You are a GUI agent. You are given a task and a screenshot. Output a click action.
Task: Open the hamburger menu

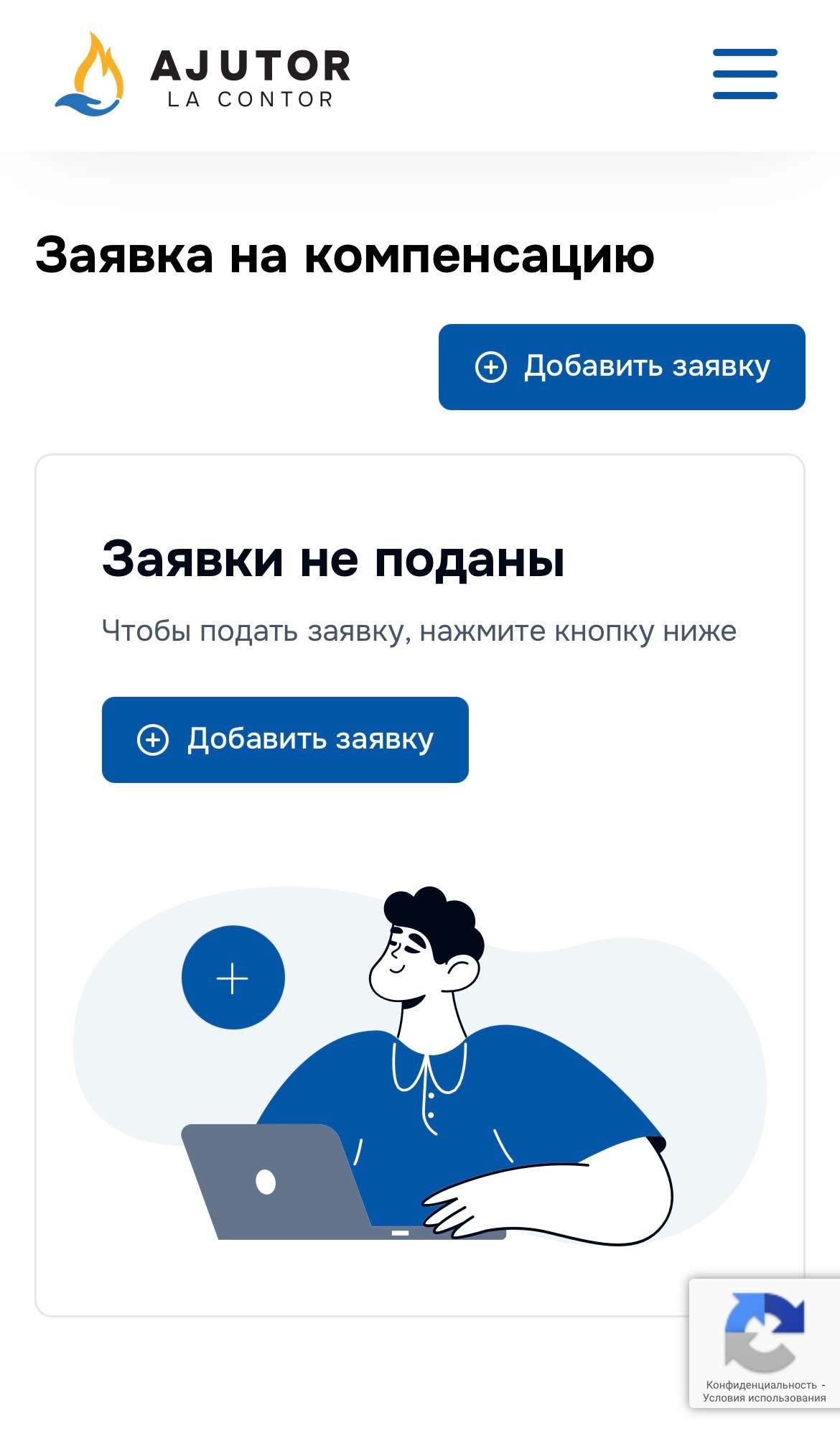click(745, 74)
